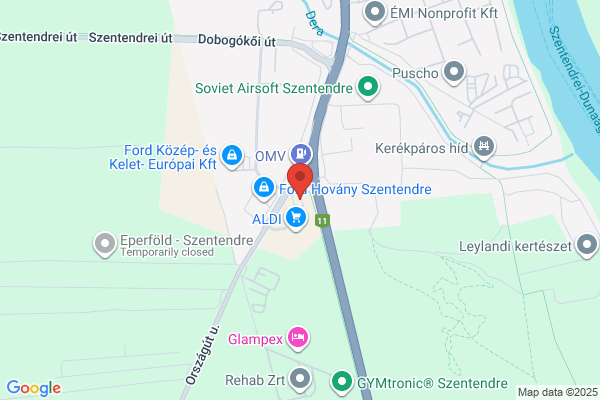Select the Leylandi kertészet marker

(x=587, y=245)
